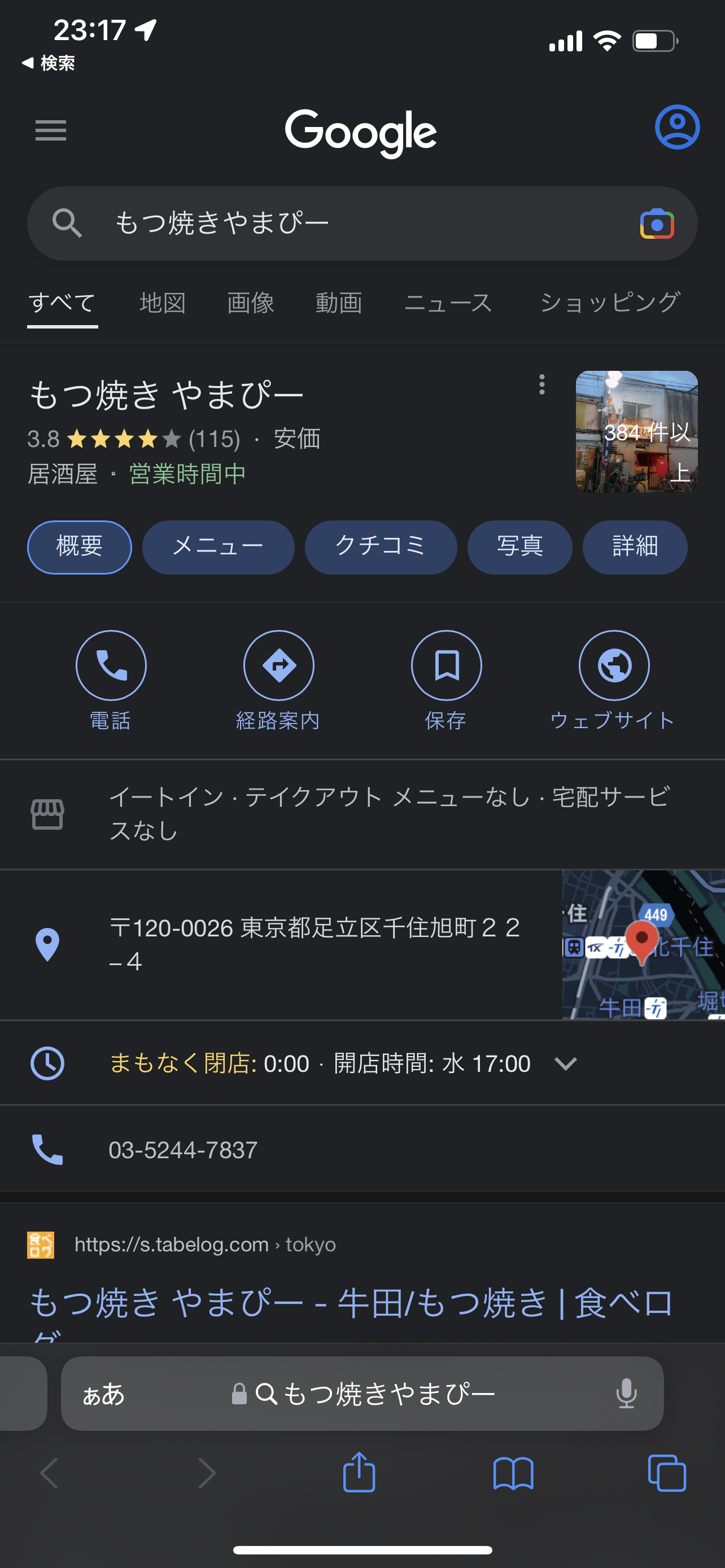Call the restaurant via the 電話 phone icon
The width and height of the screenshot is (725, 1568).
click(111, 665)
